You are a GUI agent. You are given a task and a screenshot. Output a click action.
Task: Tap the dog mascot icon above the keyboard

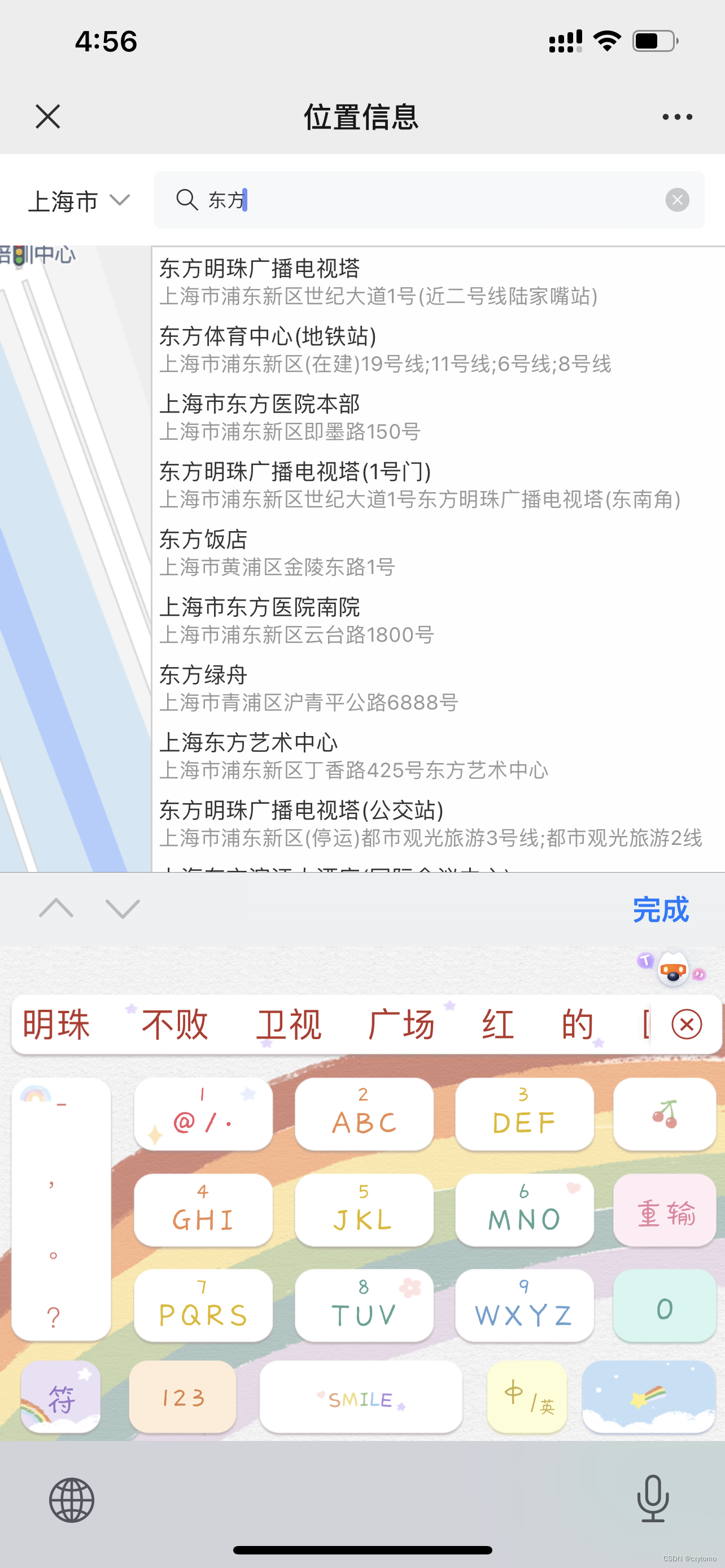click(673, 970)
